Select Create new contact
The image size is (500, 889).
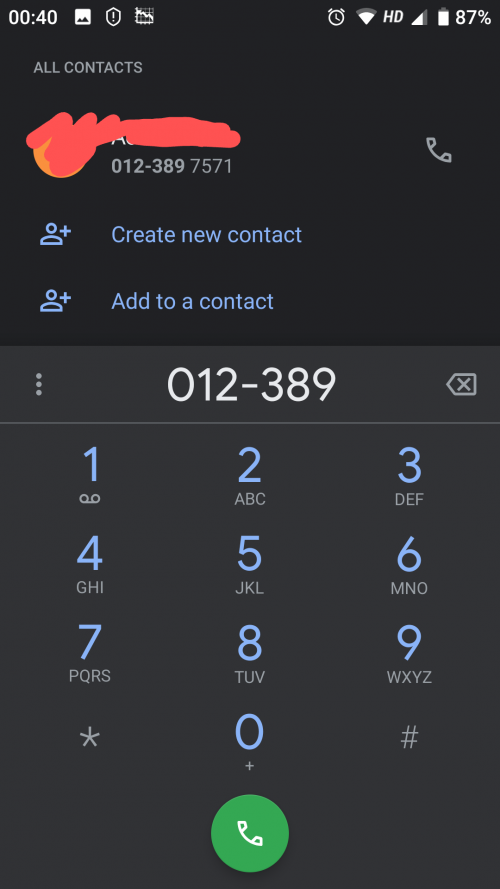coord(250,235)
